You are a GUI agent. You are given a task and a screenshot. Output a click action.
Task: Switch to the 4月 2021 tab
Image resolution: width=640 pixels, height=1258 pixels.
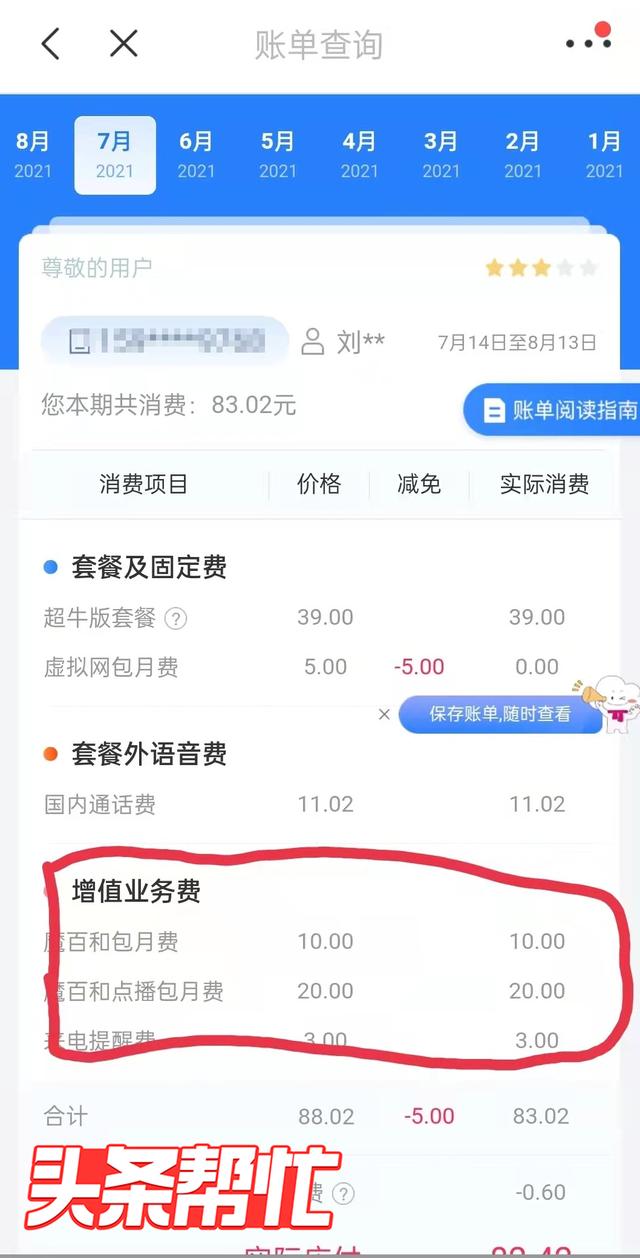click(359, 155)
